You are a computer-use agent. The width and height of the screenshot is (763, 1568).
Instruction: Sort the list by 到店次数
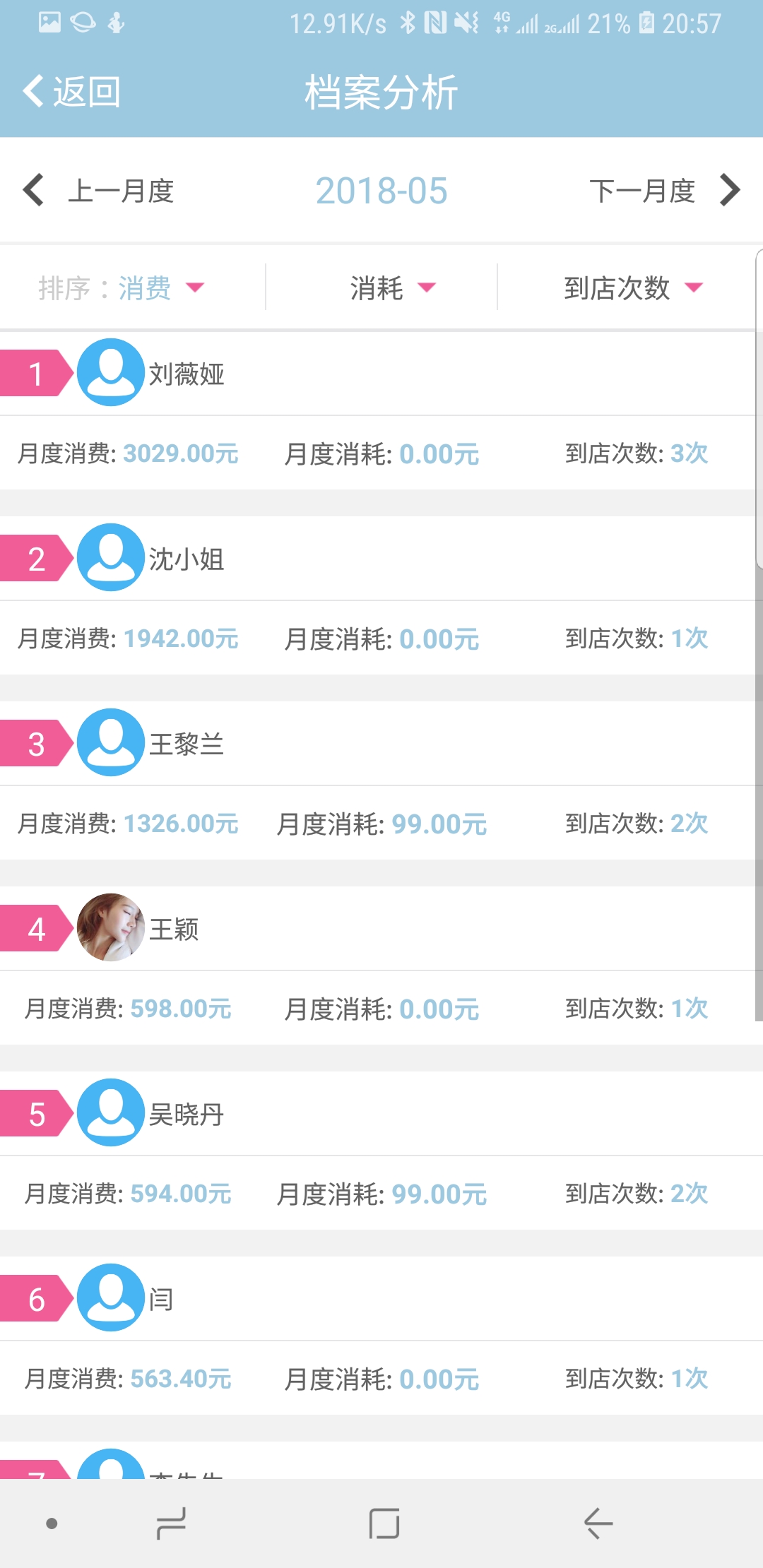[633, 287]
